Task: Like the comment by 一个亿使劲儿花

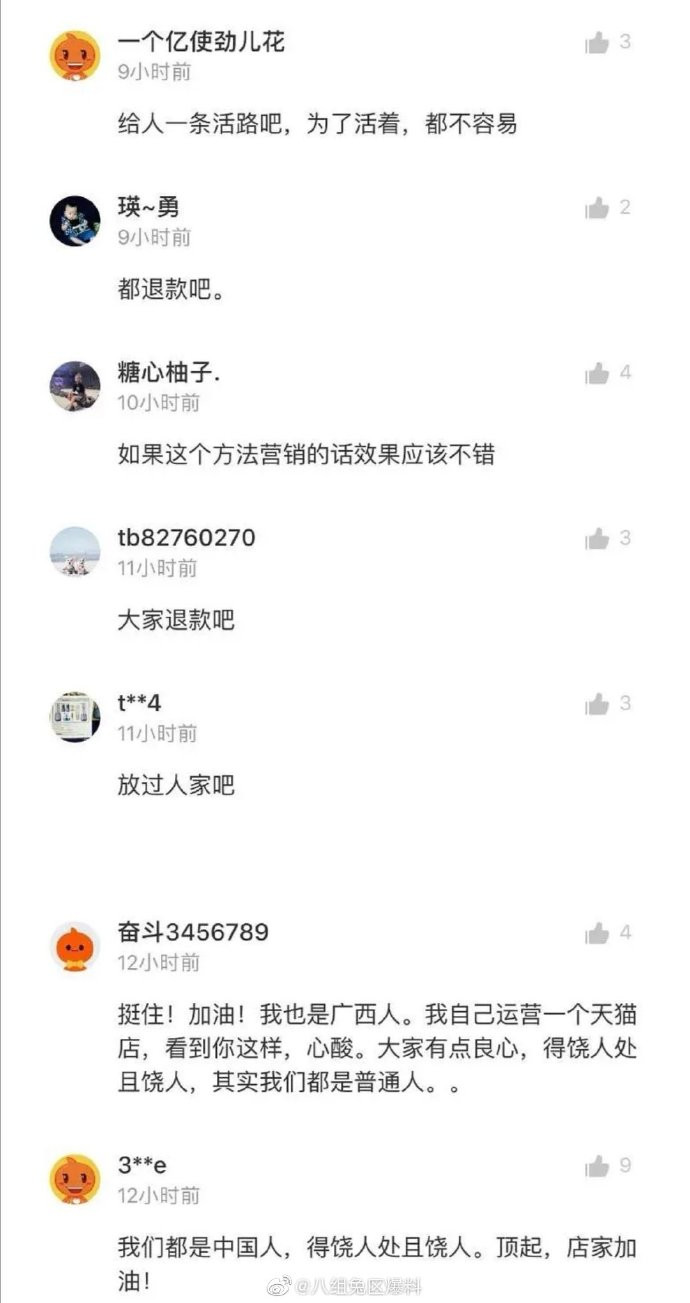Action: (598, 43)
